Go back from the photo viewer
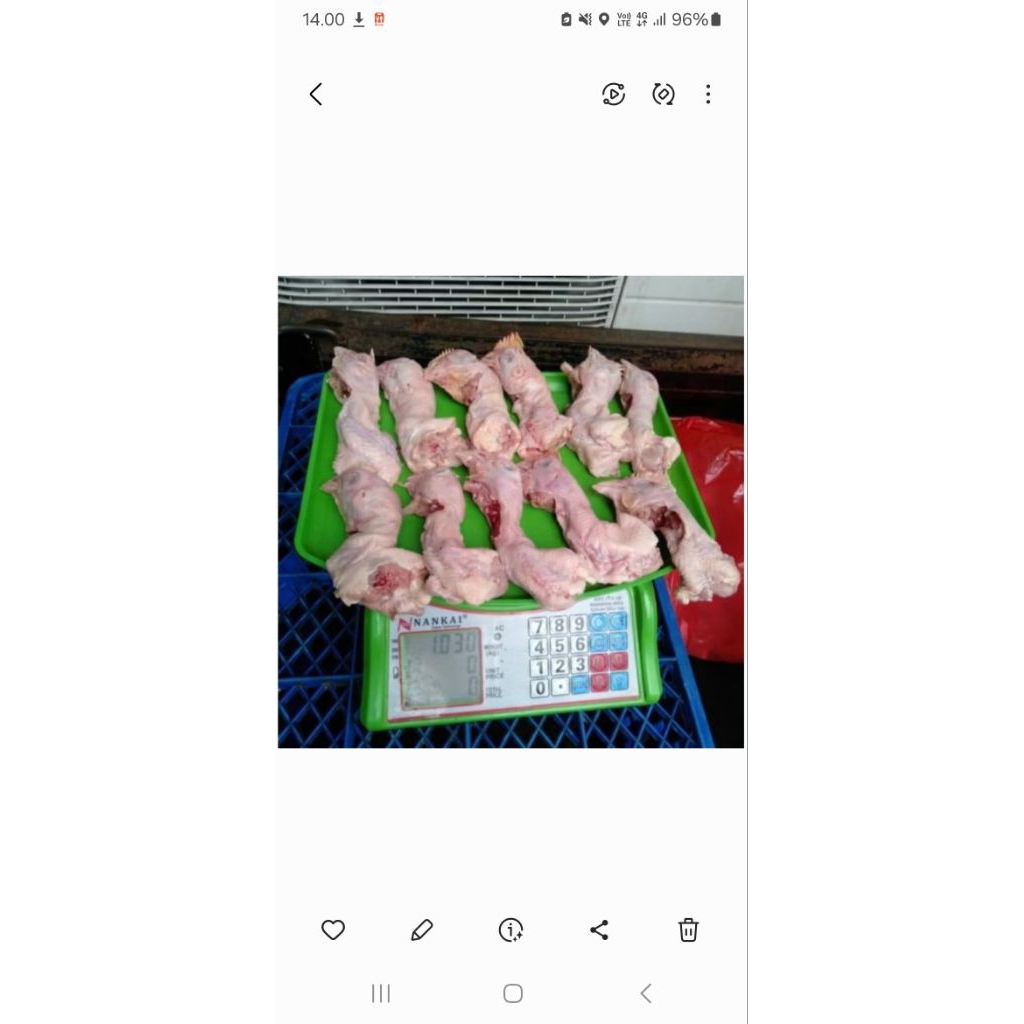 [316, 94]
